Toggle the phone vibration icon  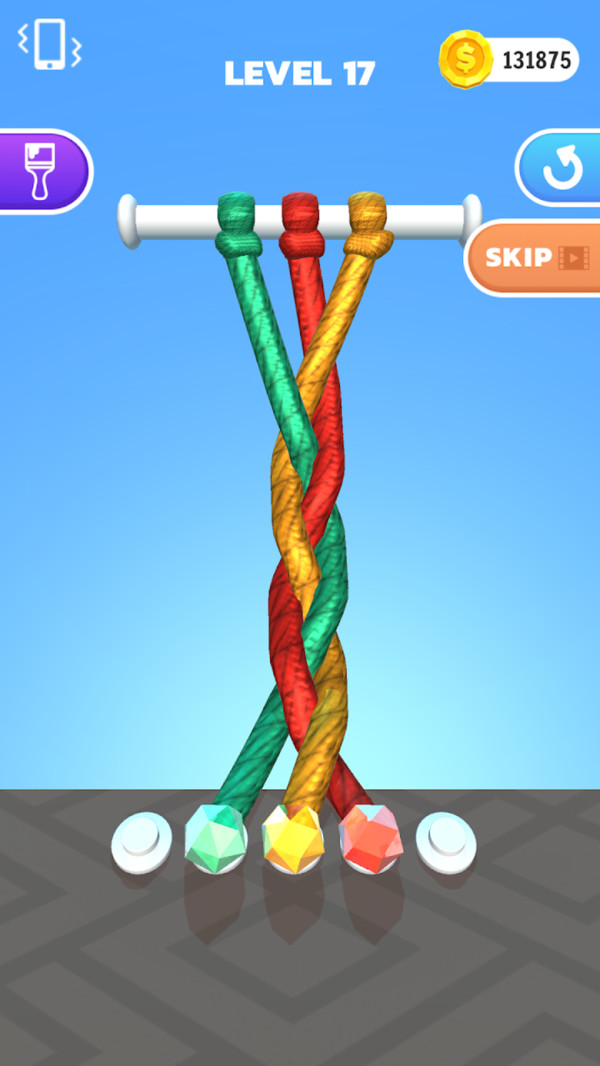point(49,44)
